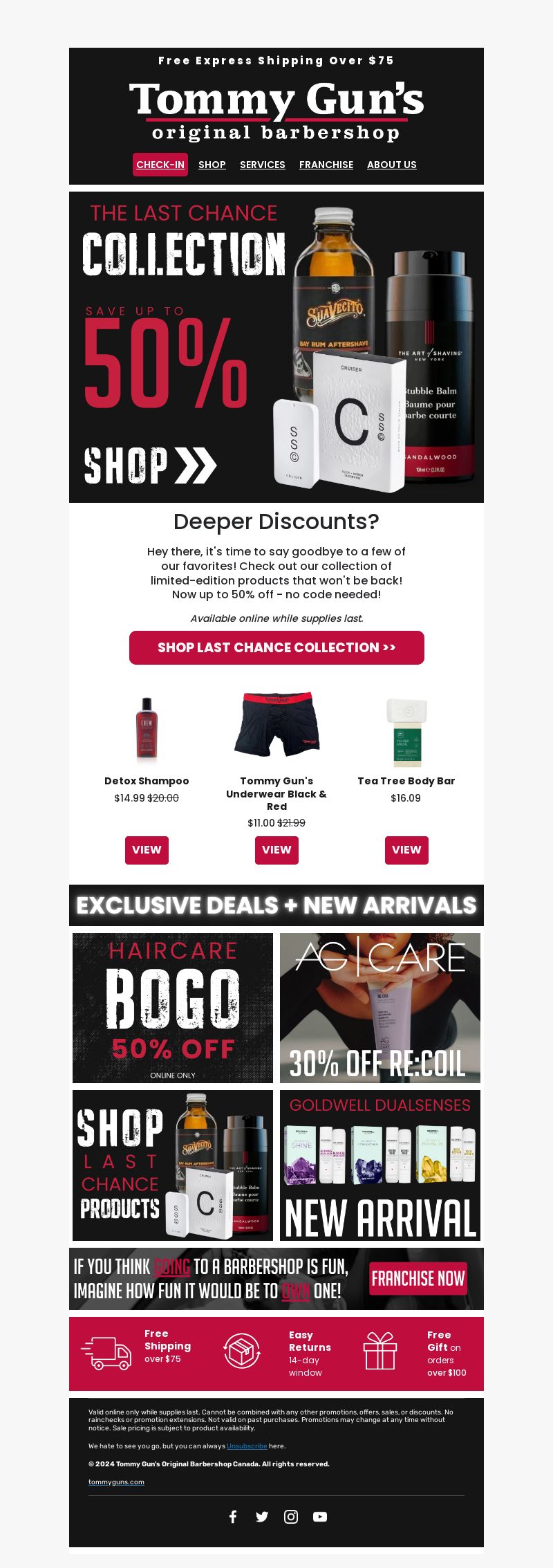Open the AG Care 30% off Re:coil tile
This screenshot has width=553, height=1568.
[x=380, y=1008]
